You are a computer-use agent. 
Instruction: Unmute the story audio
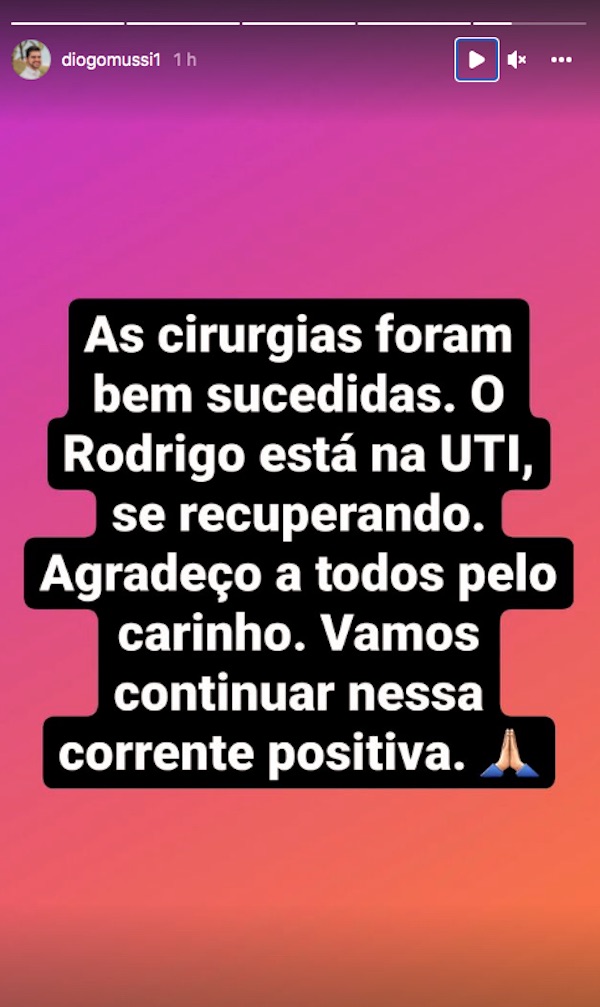pos(517,60)
